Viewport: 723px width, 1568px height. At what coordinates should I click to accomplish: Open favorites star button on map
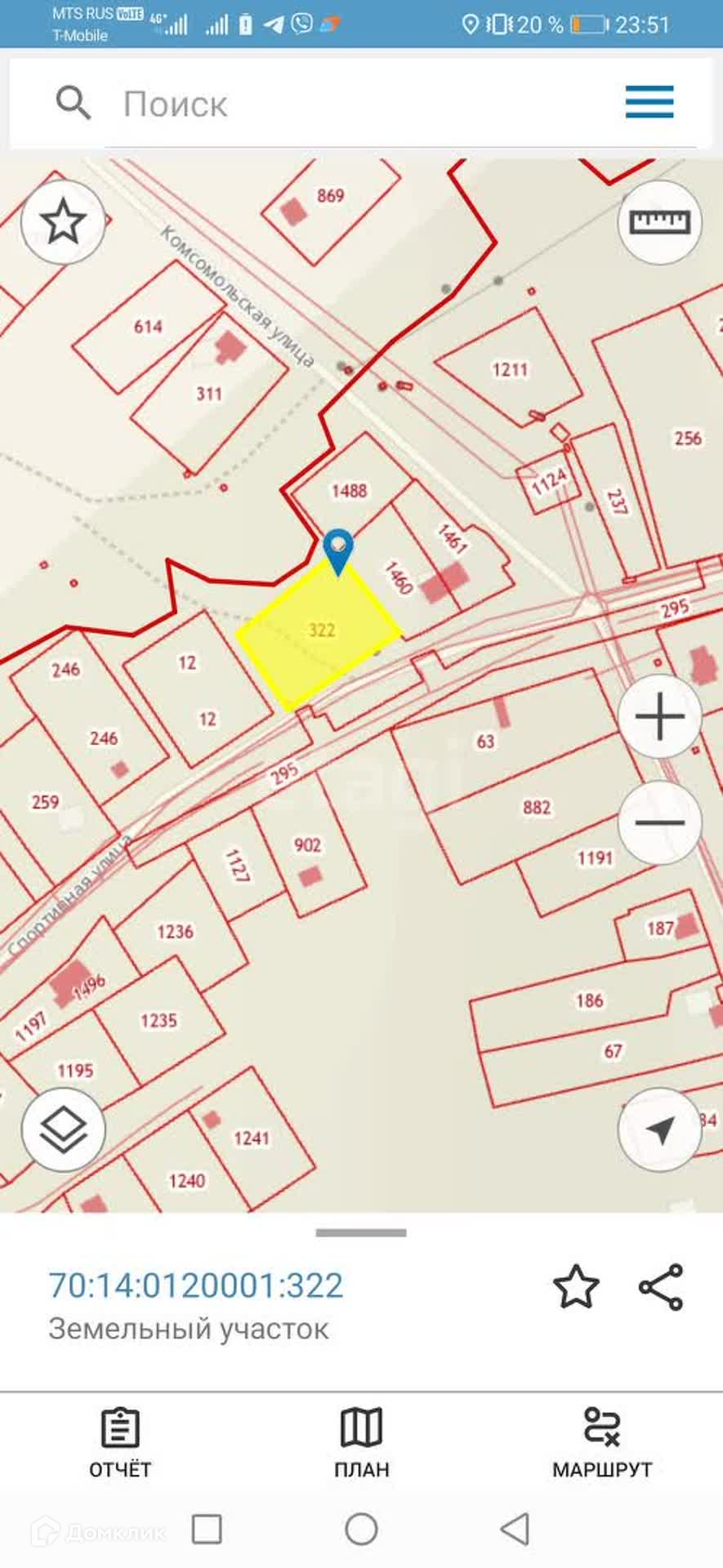(63, 221)
